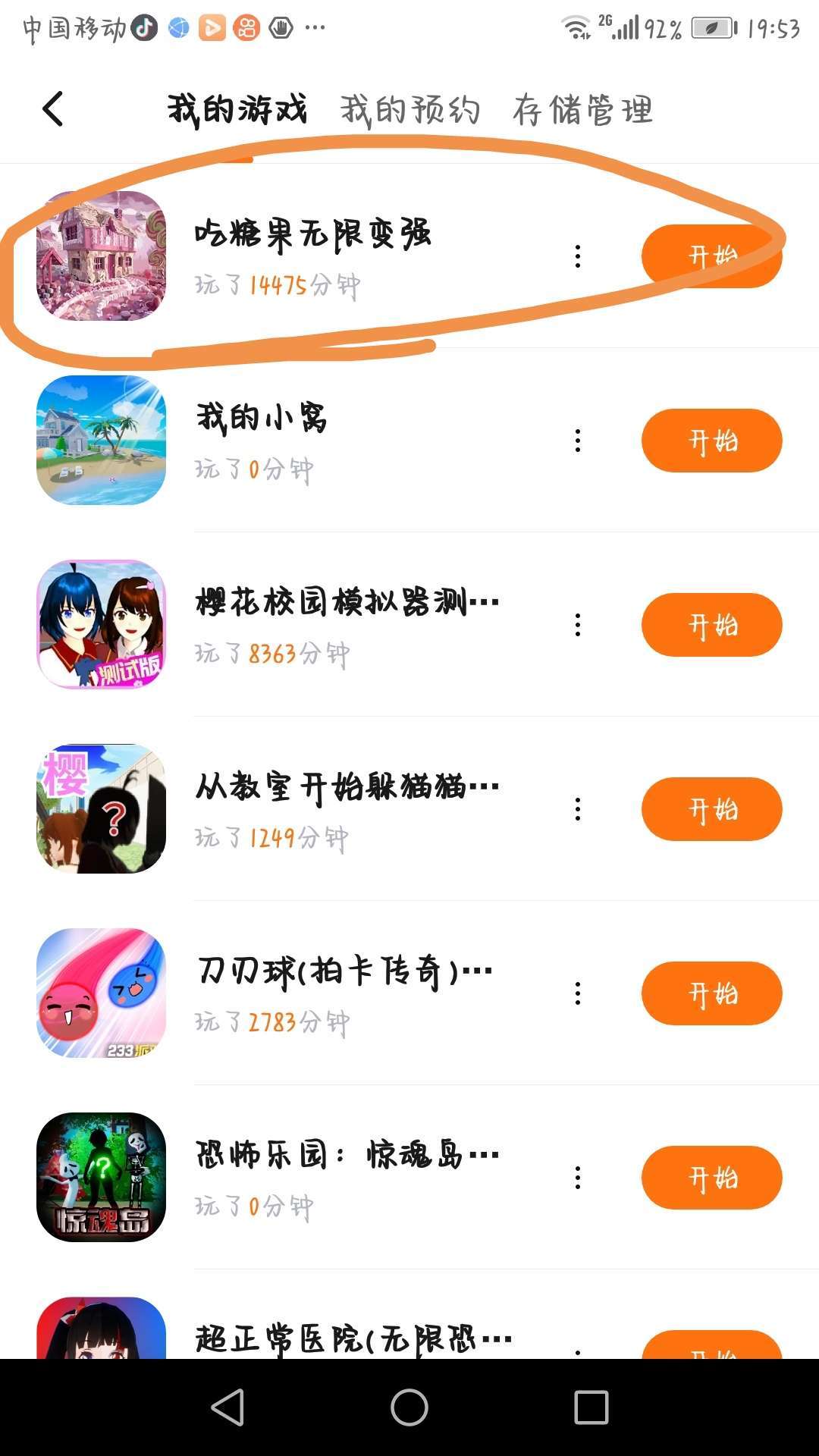Open more options for 从教室开始躲猫猫

578,809
